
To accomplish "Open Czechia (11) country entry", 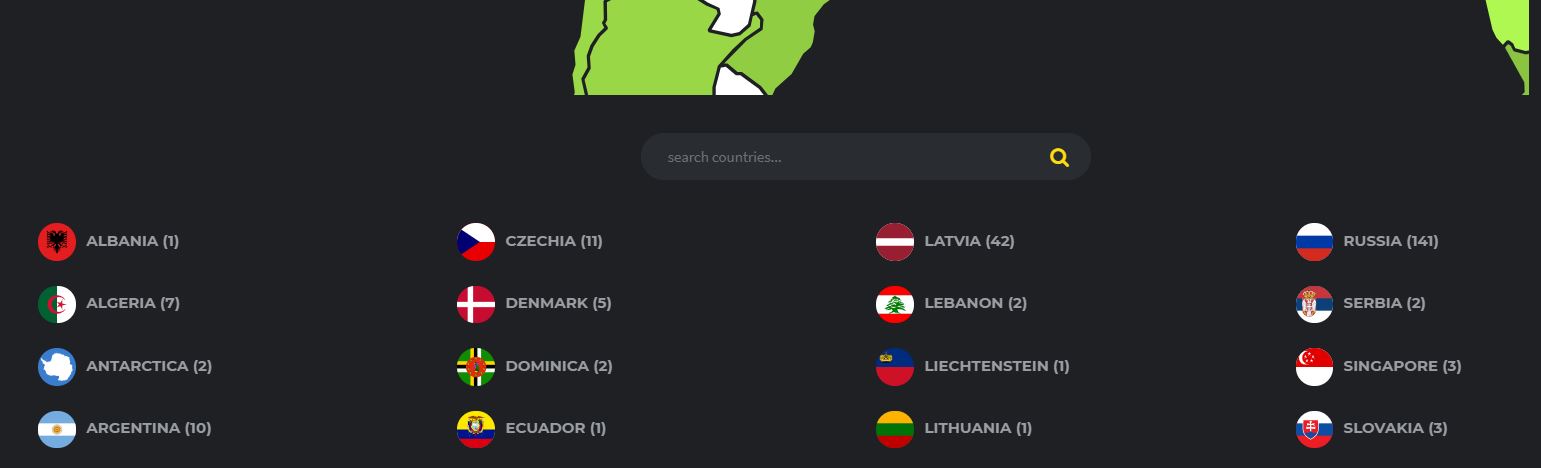I will 553,241.
